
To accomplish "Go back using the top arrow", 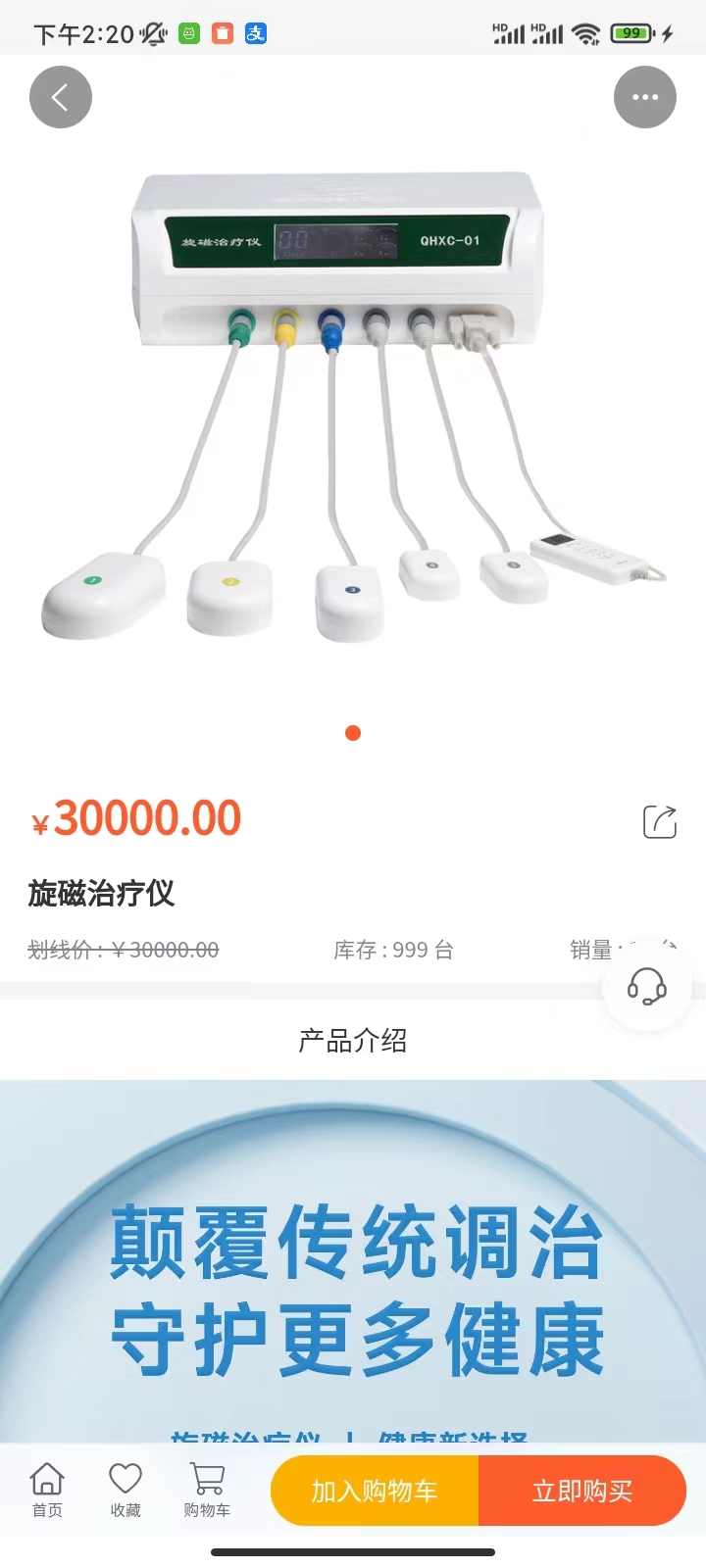I will click(x=61, y=97).
